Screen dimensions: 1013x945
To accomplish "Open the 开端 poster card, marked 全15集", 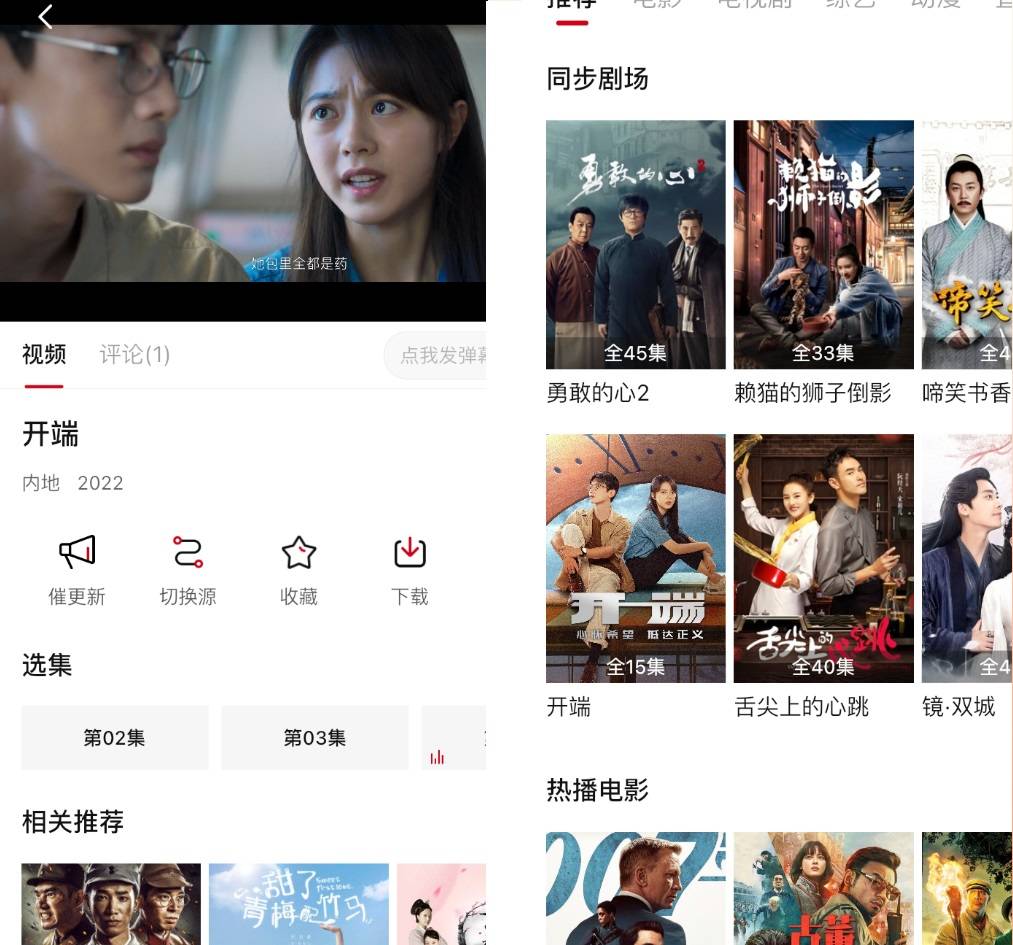I will (x=635, y=558).
